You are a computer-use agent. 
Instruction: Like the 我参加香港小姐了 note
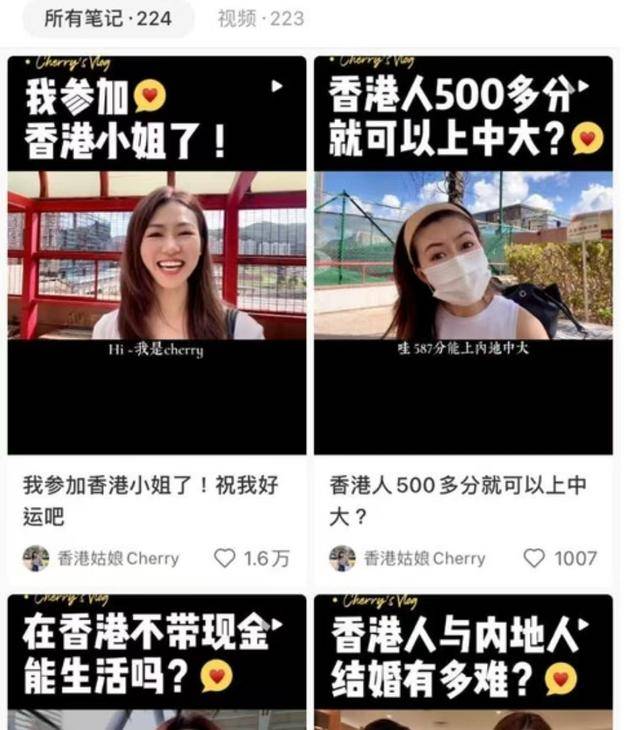pyautogui.click(x=225, y=558)
